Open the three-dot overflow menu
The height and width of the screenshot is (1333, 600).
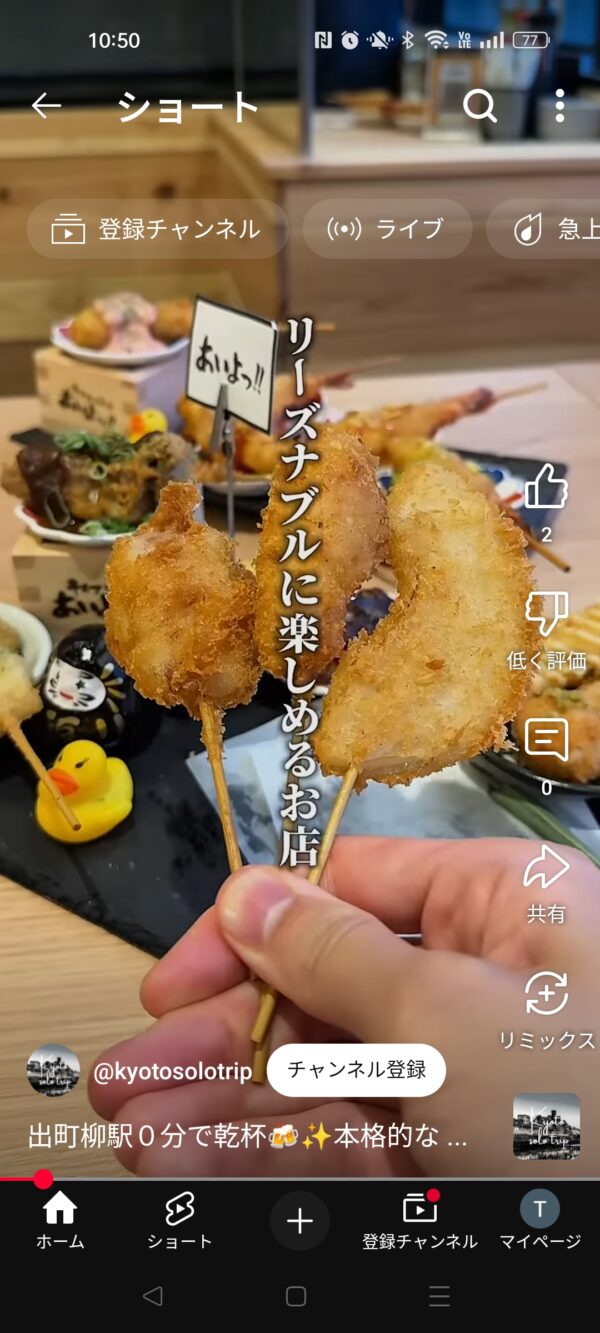pyautogui.click(x=559, y=106)
